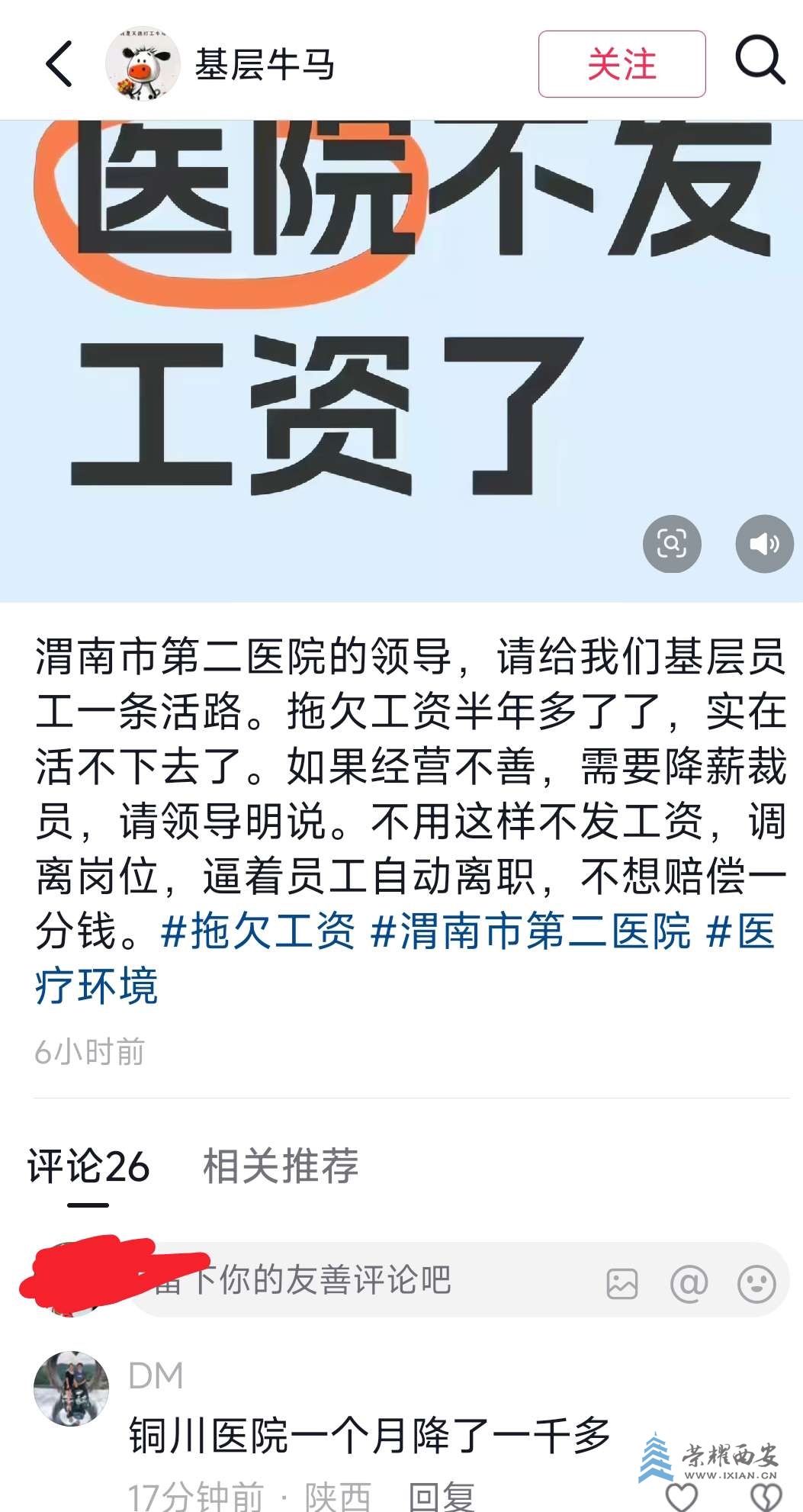Select the 评论26 tab

(x=88, y=1166)
